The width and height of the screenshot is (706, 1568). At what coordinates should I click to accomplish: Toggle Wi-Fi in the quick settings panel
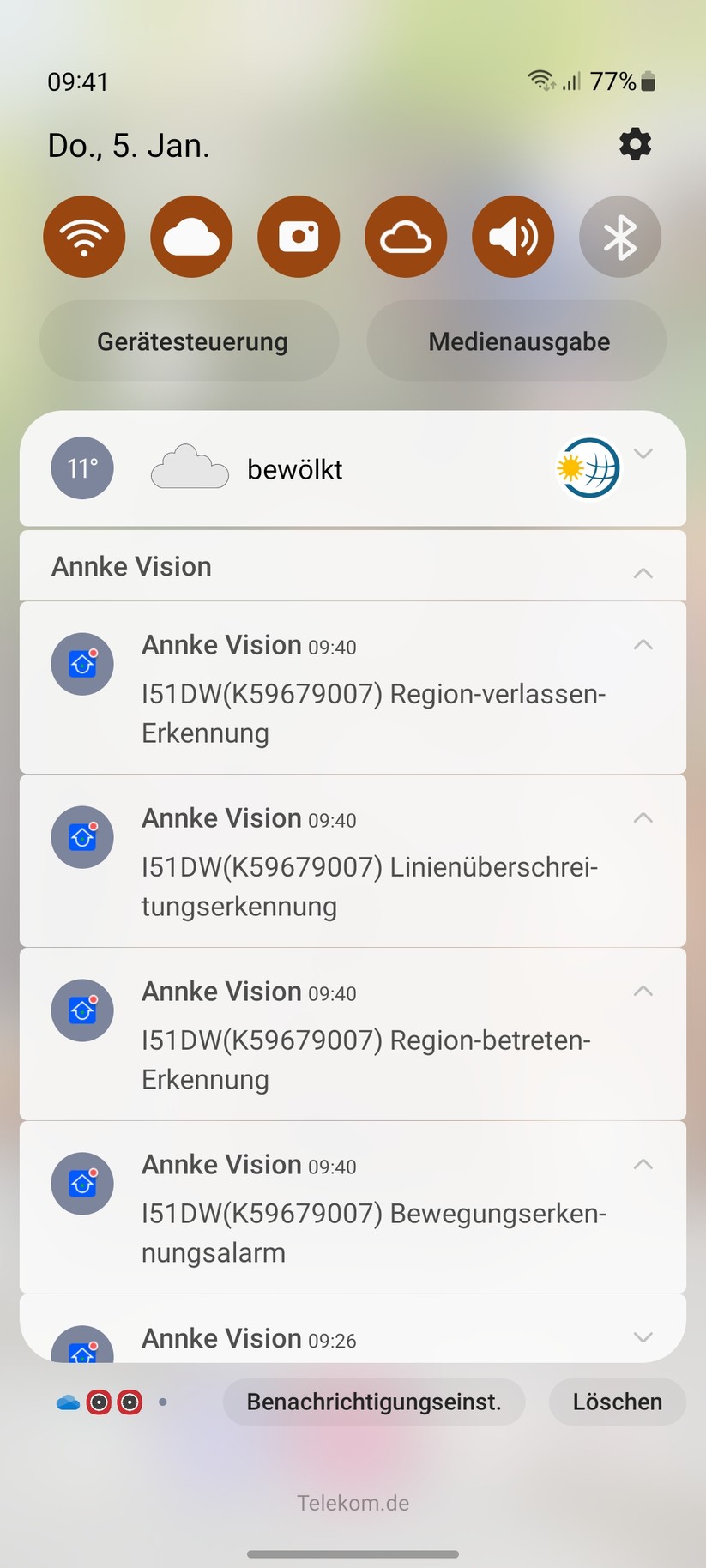[x=84, y=236]
